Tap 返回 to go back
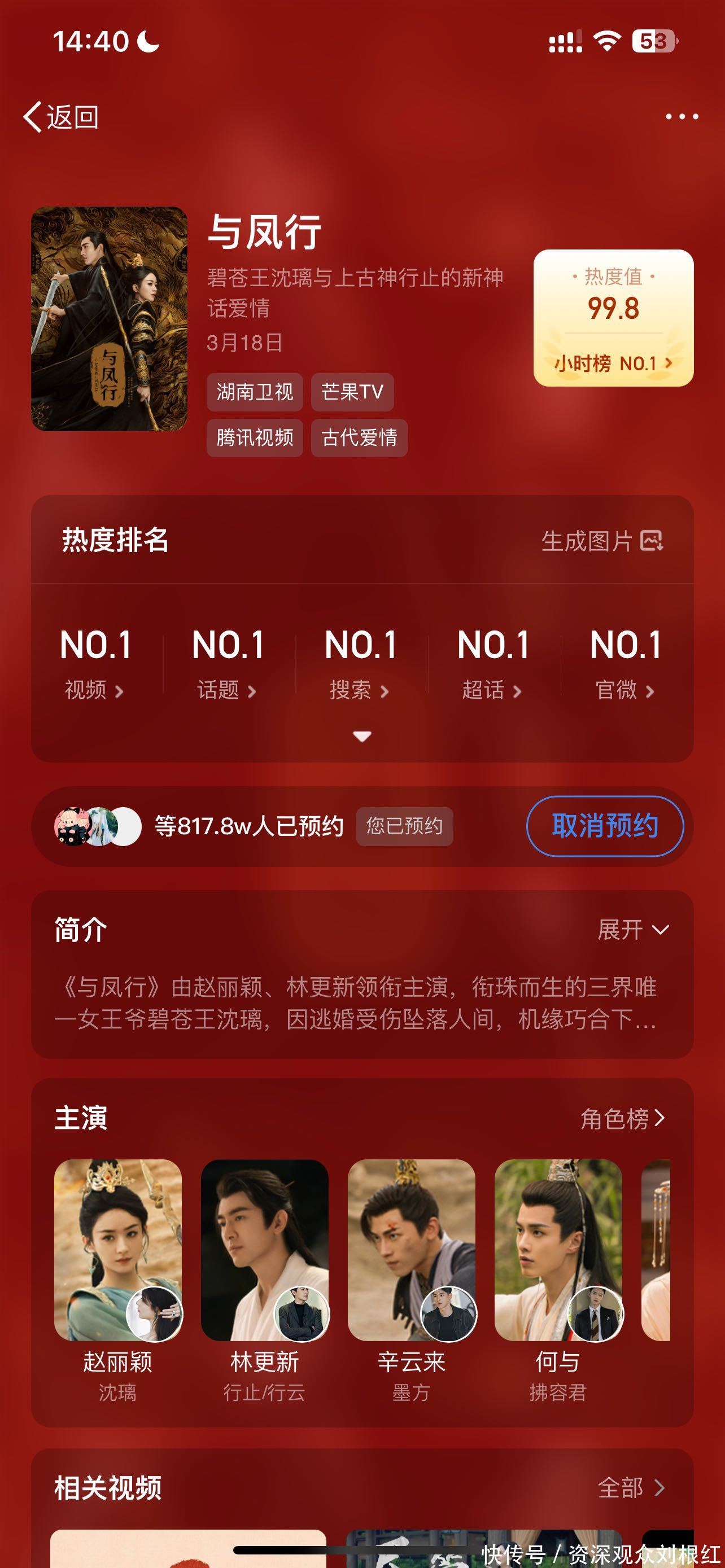 pos(61,116)
